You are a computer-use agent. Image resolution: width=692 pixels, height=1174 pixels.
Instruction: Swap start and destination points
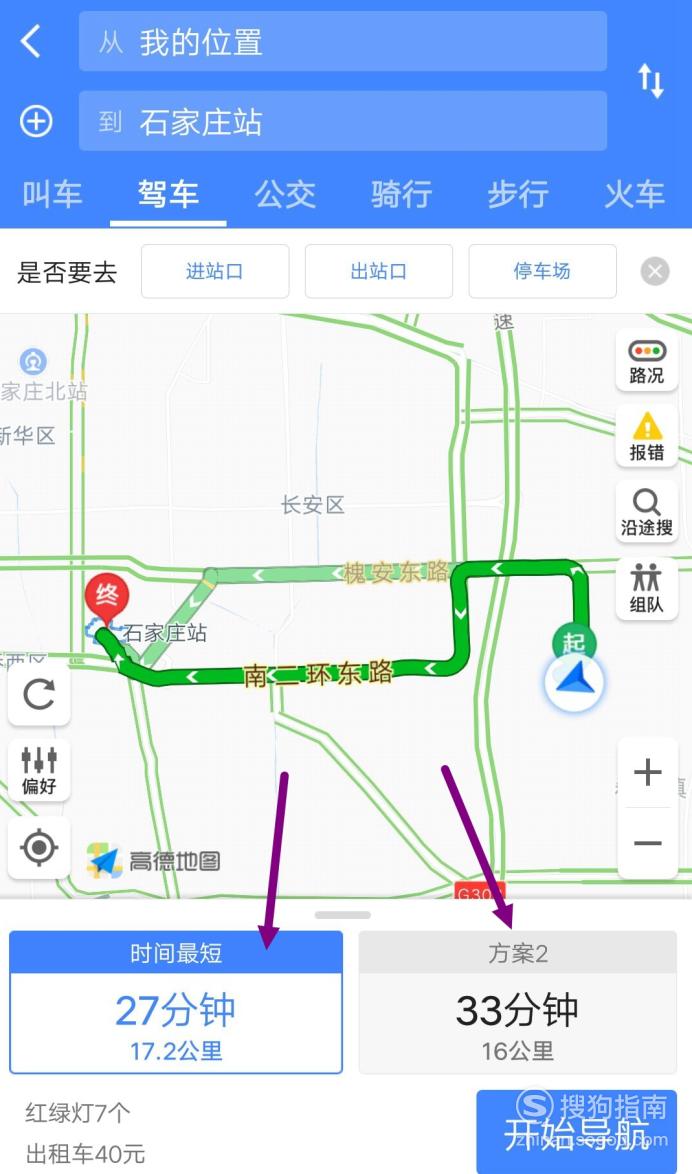(x=650, y=80)
